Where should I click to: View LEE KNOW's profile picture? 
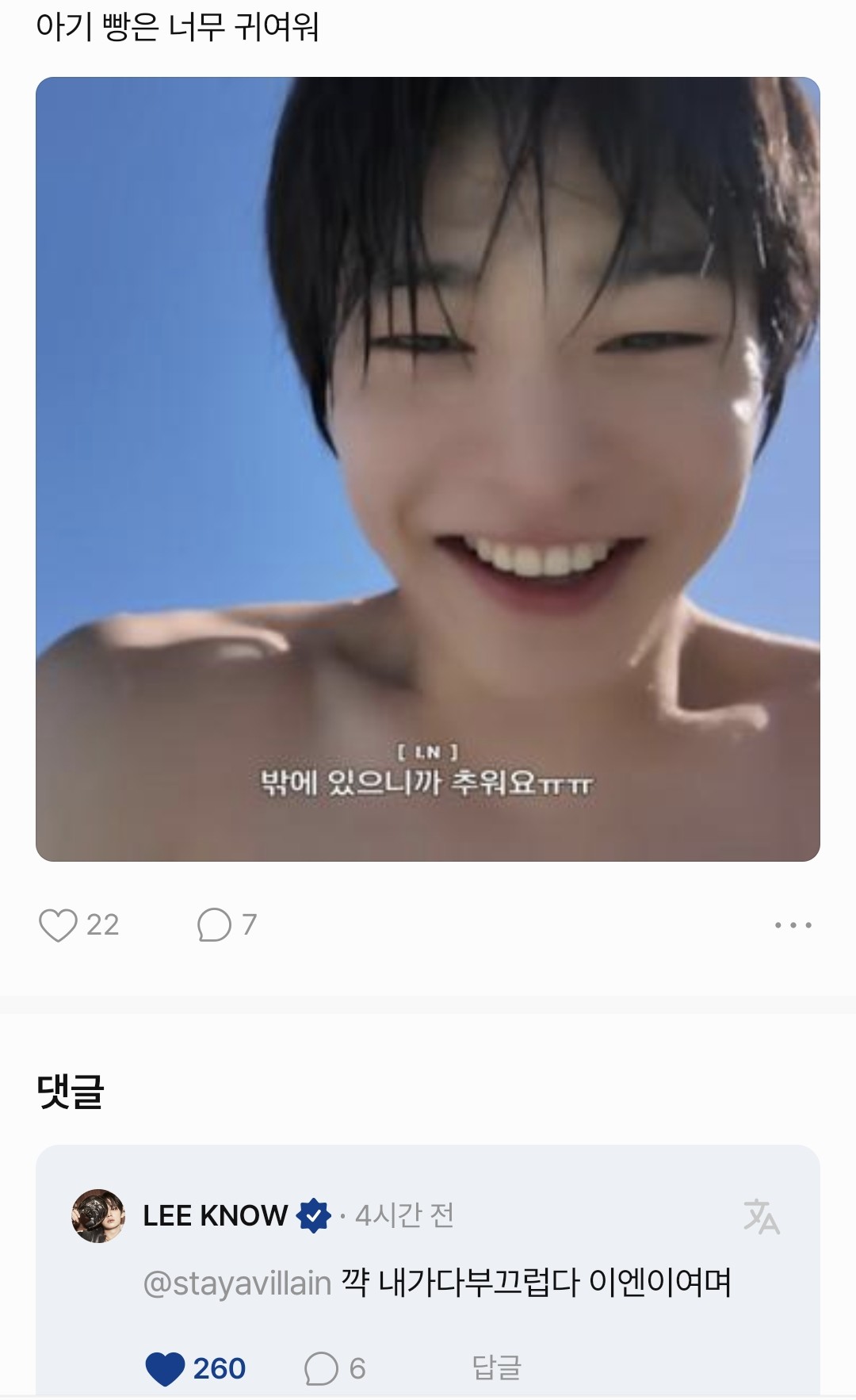pos(98,1215)
